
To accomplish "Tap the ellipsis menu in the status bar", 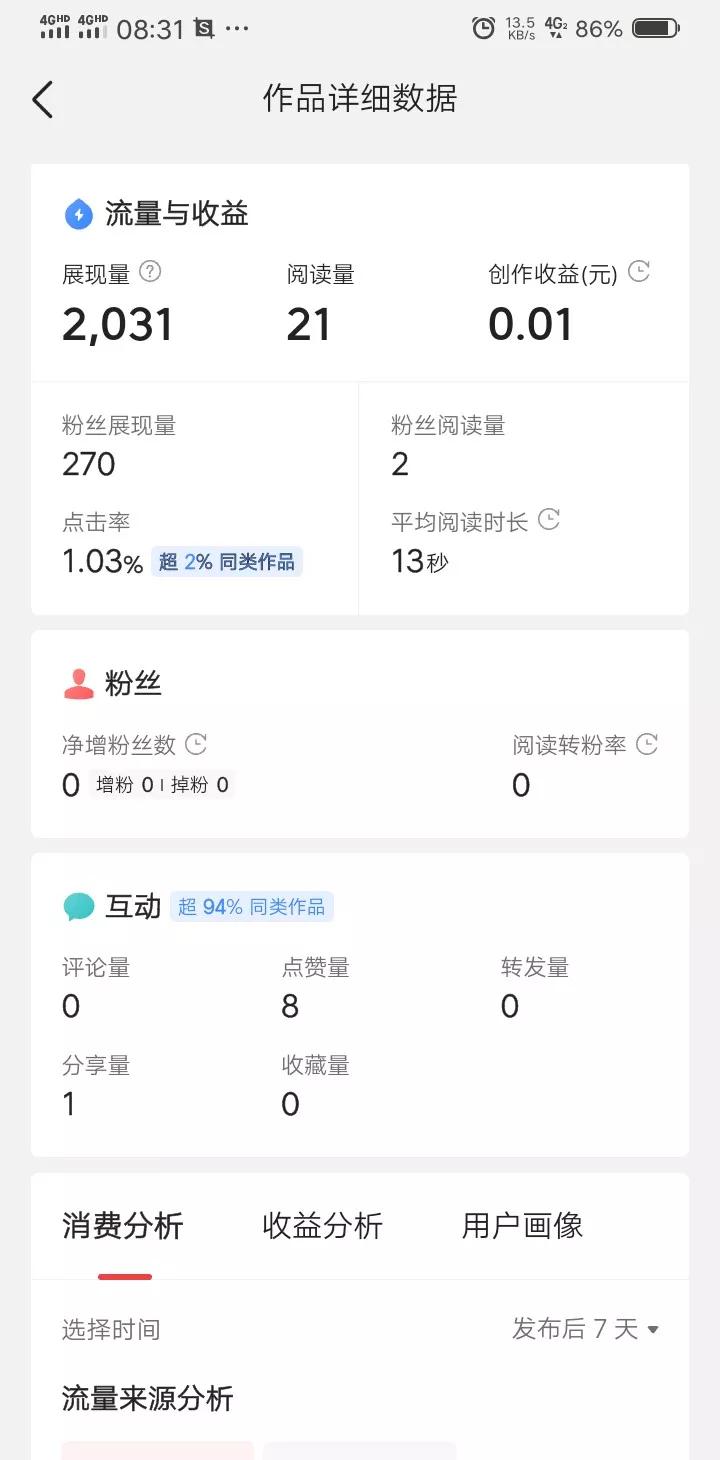I will [236, 27].
